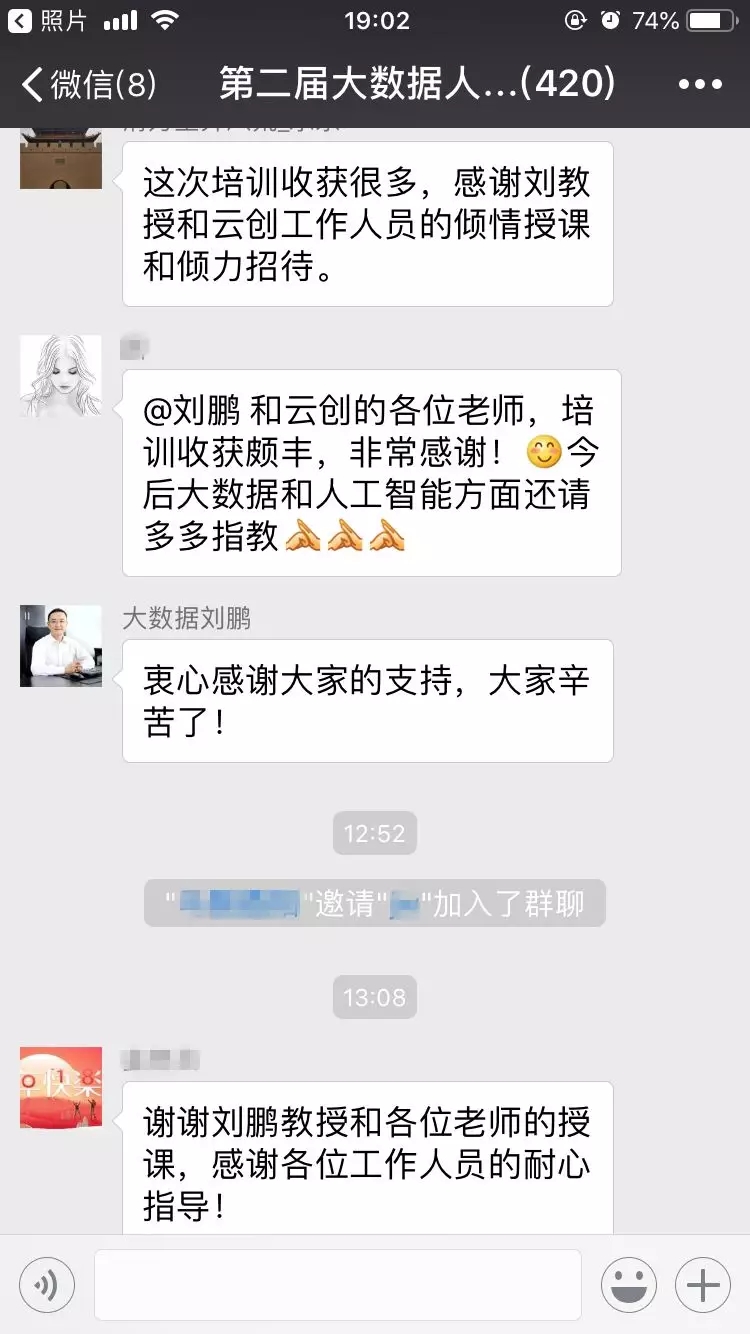Open the red festive avatar's profile
This screenshot has height=1334, width=750.
[61, 1087]
